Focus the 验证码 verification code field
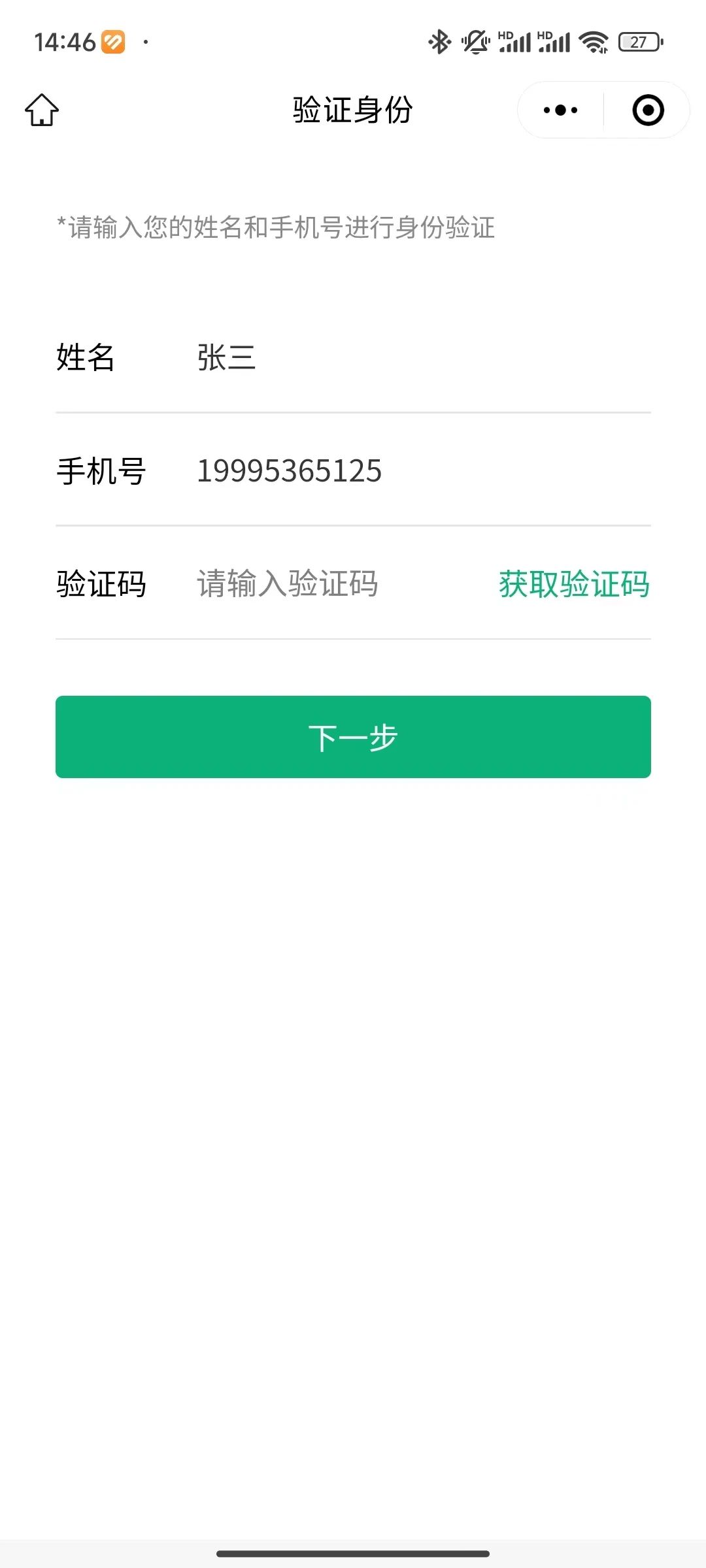The width and height of the screenshot is (706, 1568). [327, 583]
